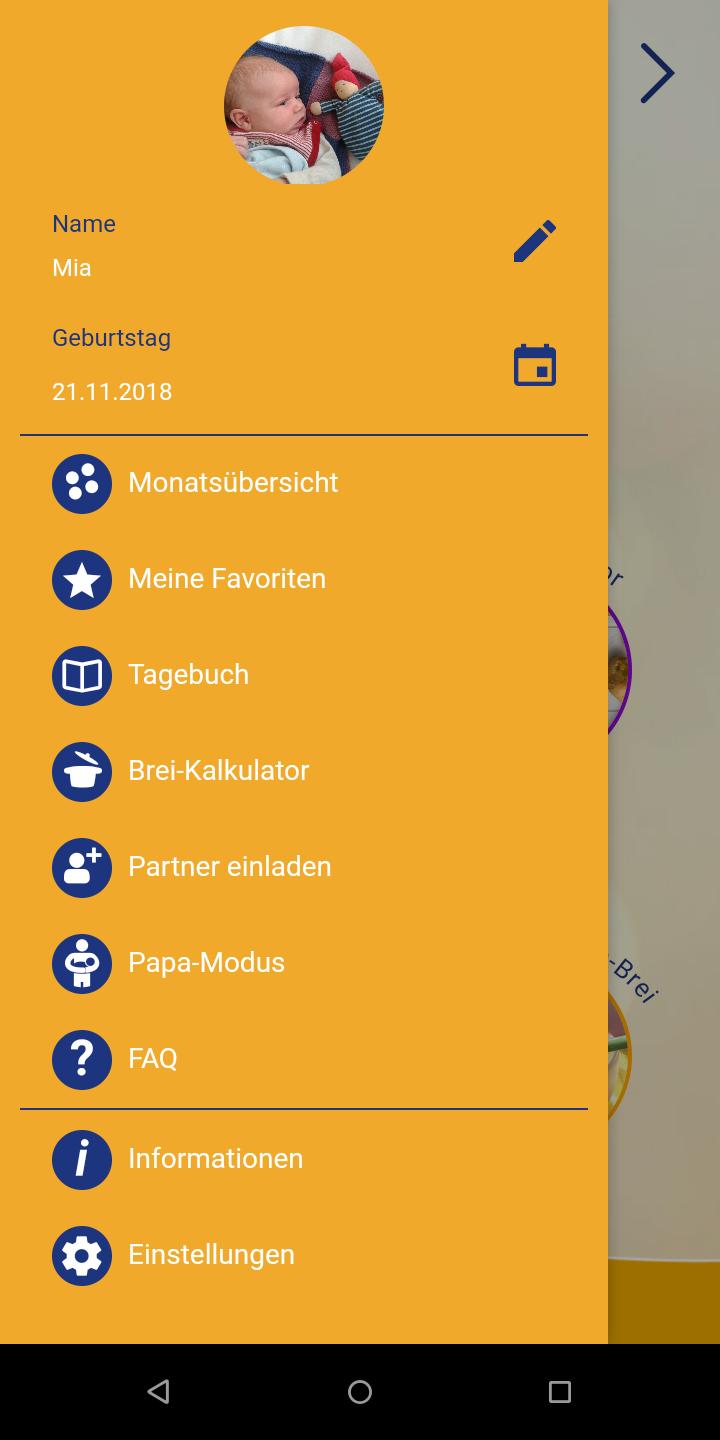Open Informationen
Image resolution: width=720 pixels, height=1440 pixels.
[215, 1159]
